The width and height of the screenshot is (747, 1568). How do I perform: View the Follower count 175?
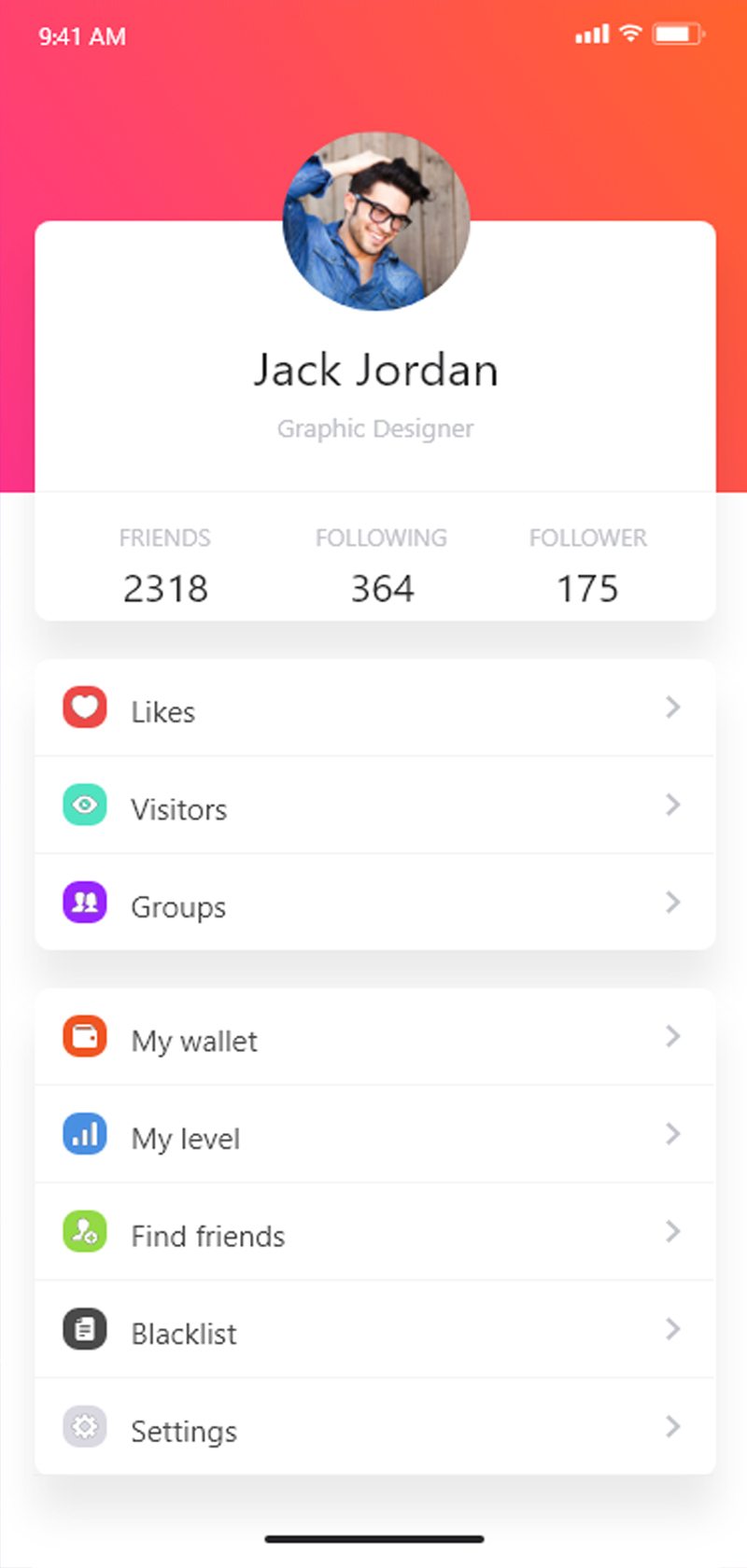[x=587, y=567]
